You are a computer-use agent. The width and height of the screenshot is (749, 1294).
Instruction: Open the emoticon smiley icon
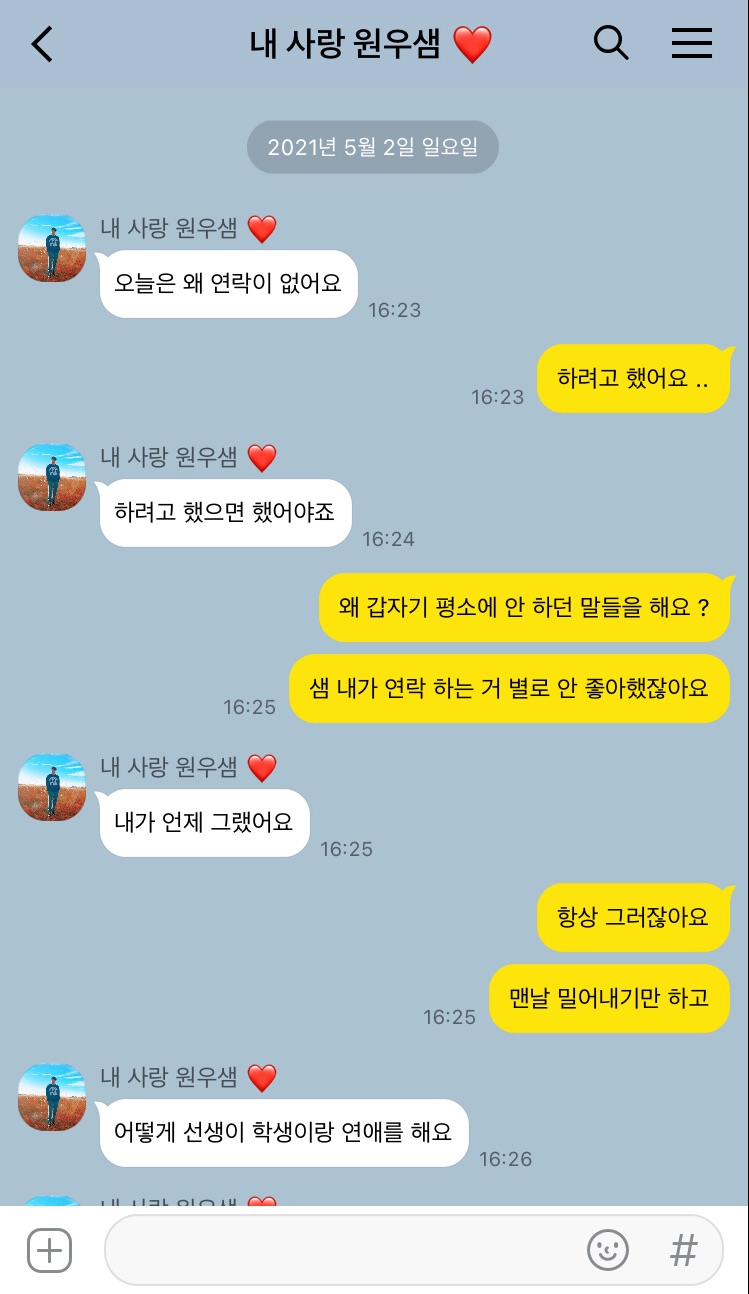point(608,1249)
